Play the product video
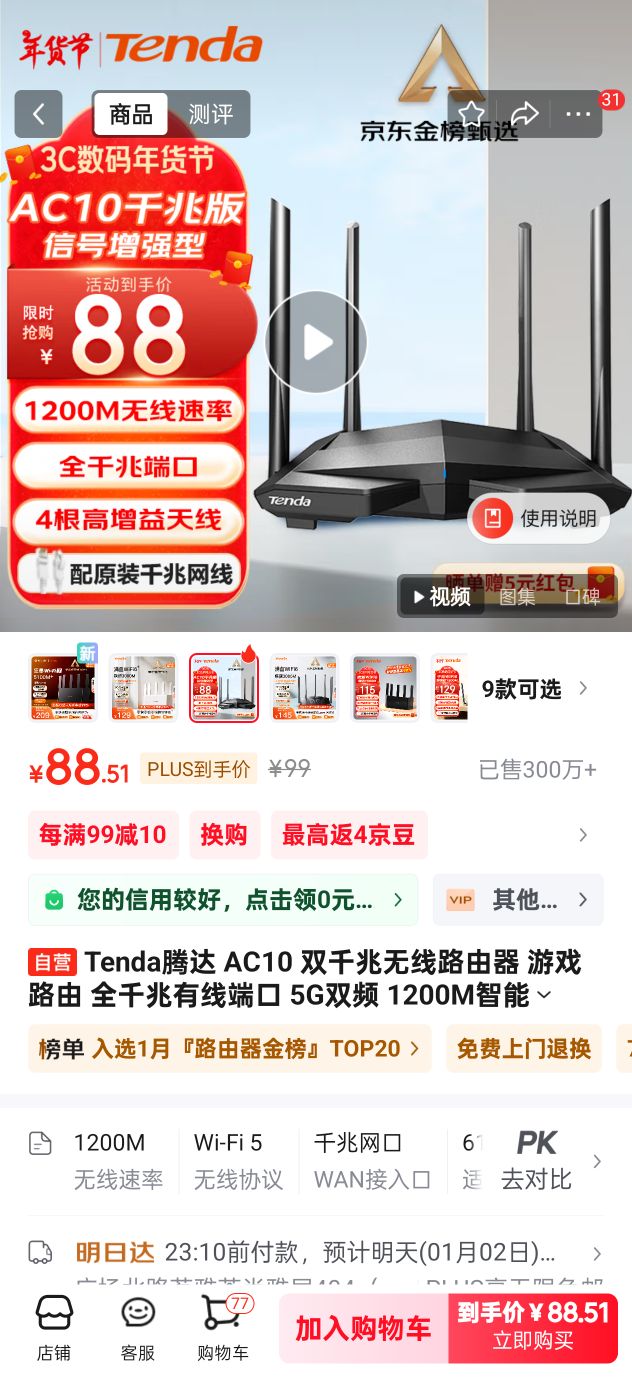Viewport: 632px width, 1390px height. click(316, 342)
